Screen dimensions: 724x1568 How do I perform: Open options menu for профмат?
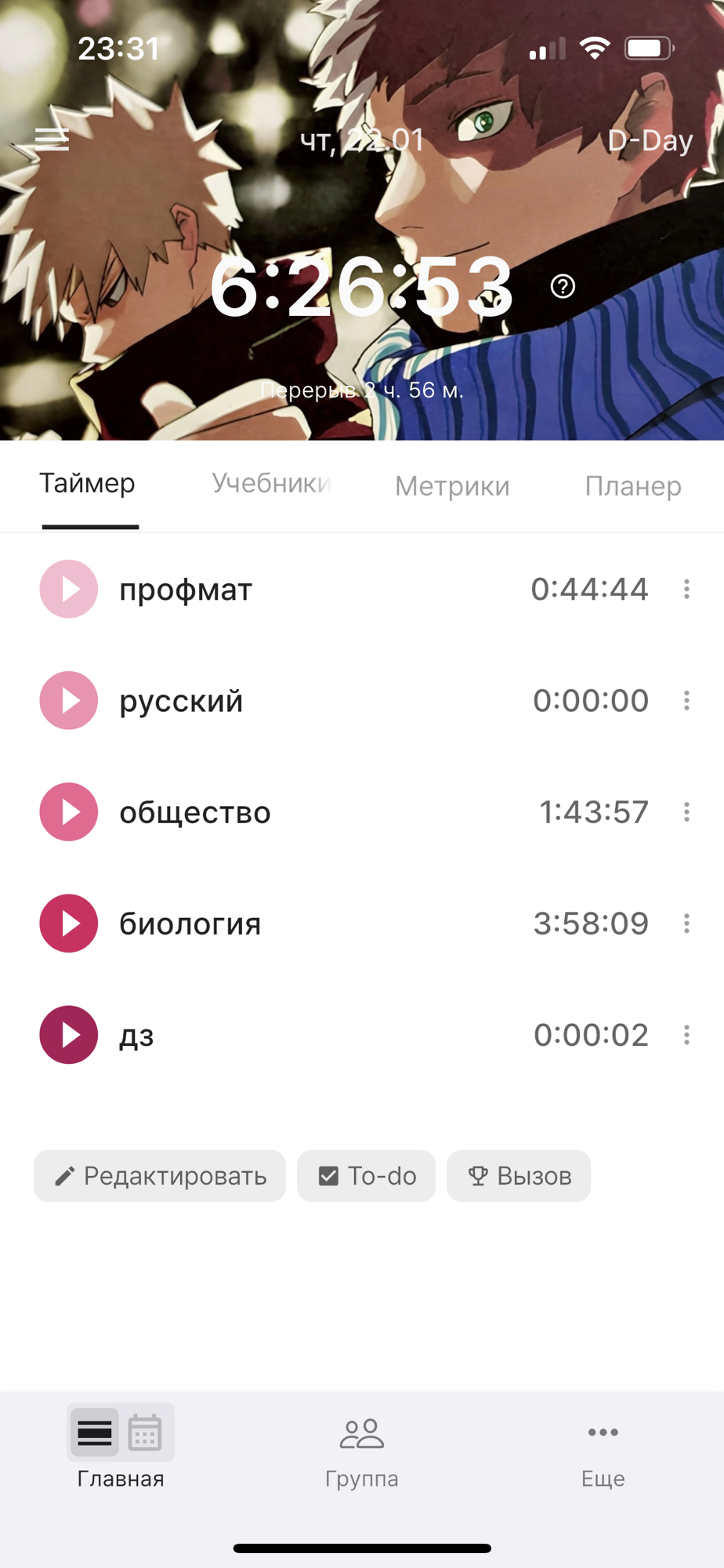(686, 590)
